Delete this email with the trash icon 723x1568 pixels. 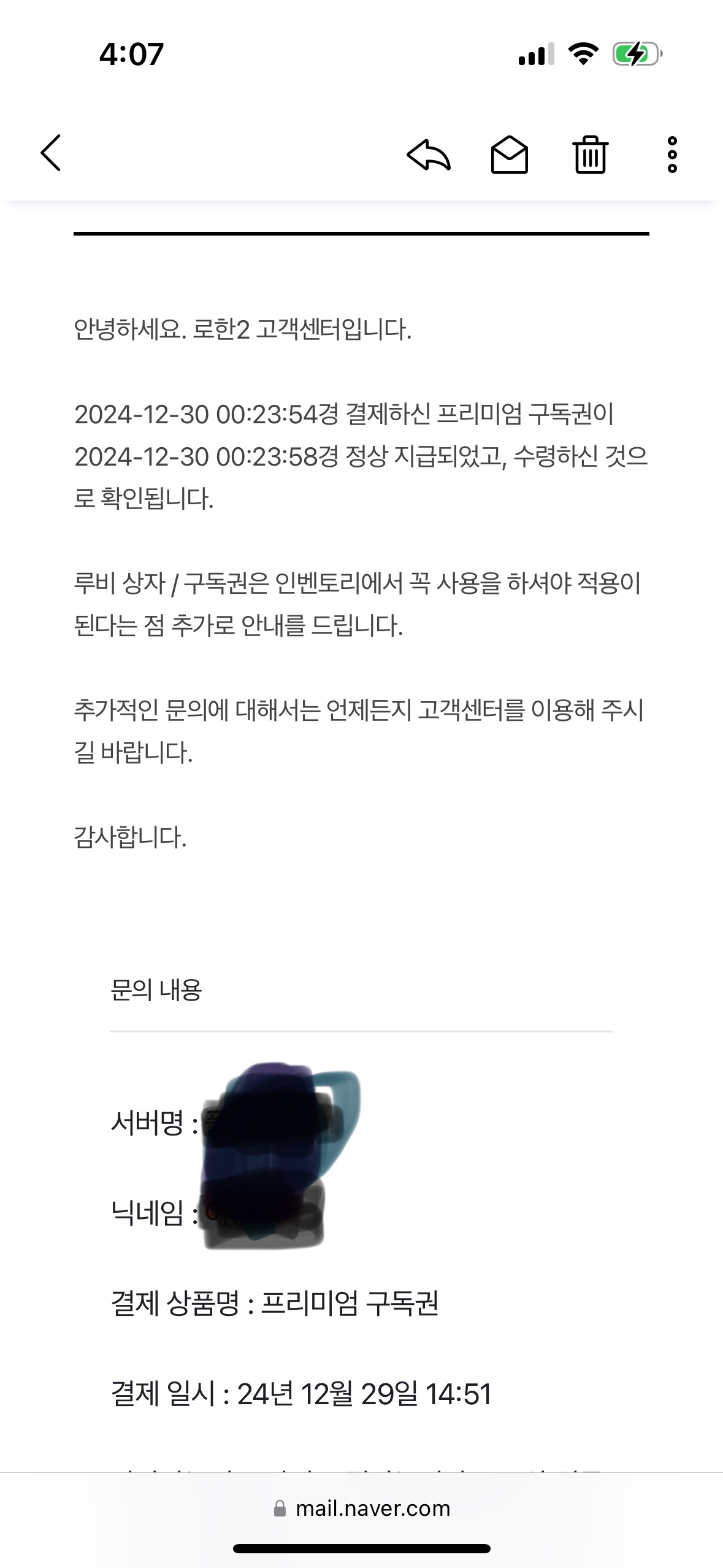tap(590, 155)
